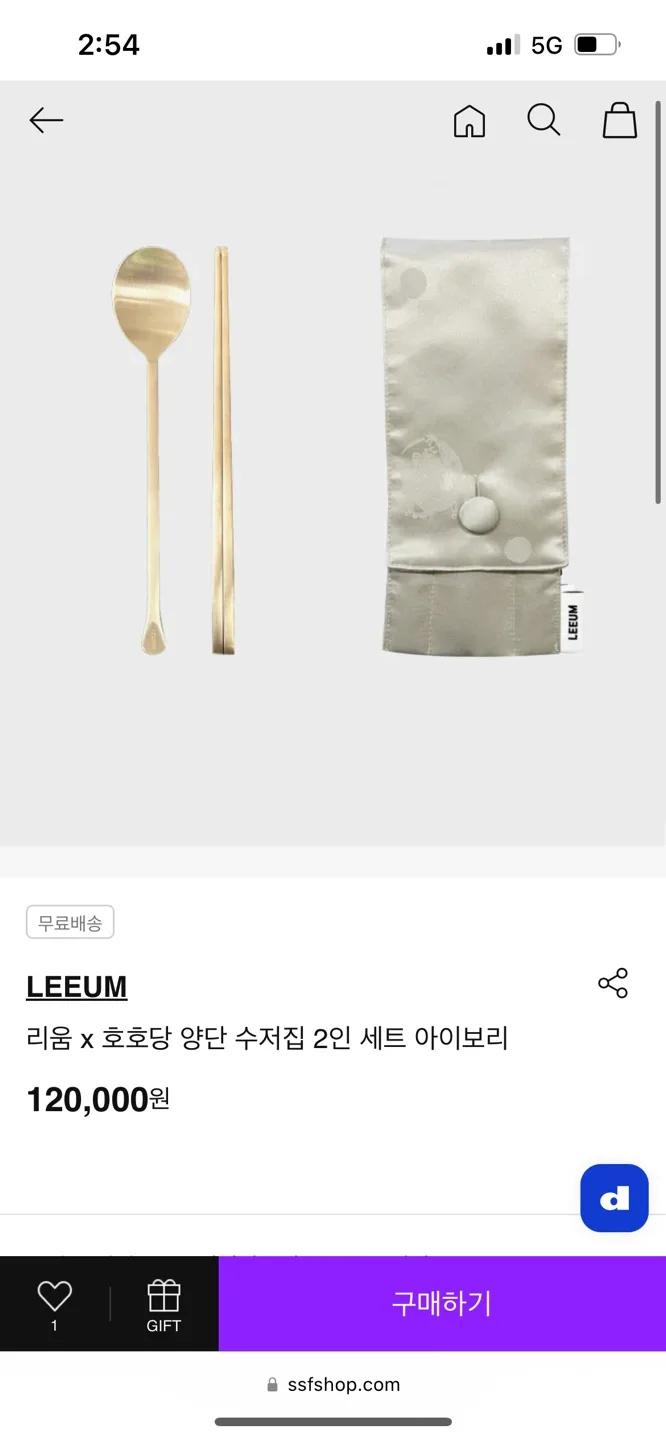The height and width of the screenshot is (1440, 666).
Task: View the cutlery set product image
Action: (333, 450)
